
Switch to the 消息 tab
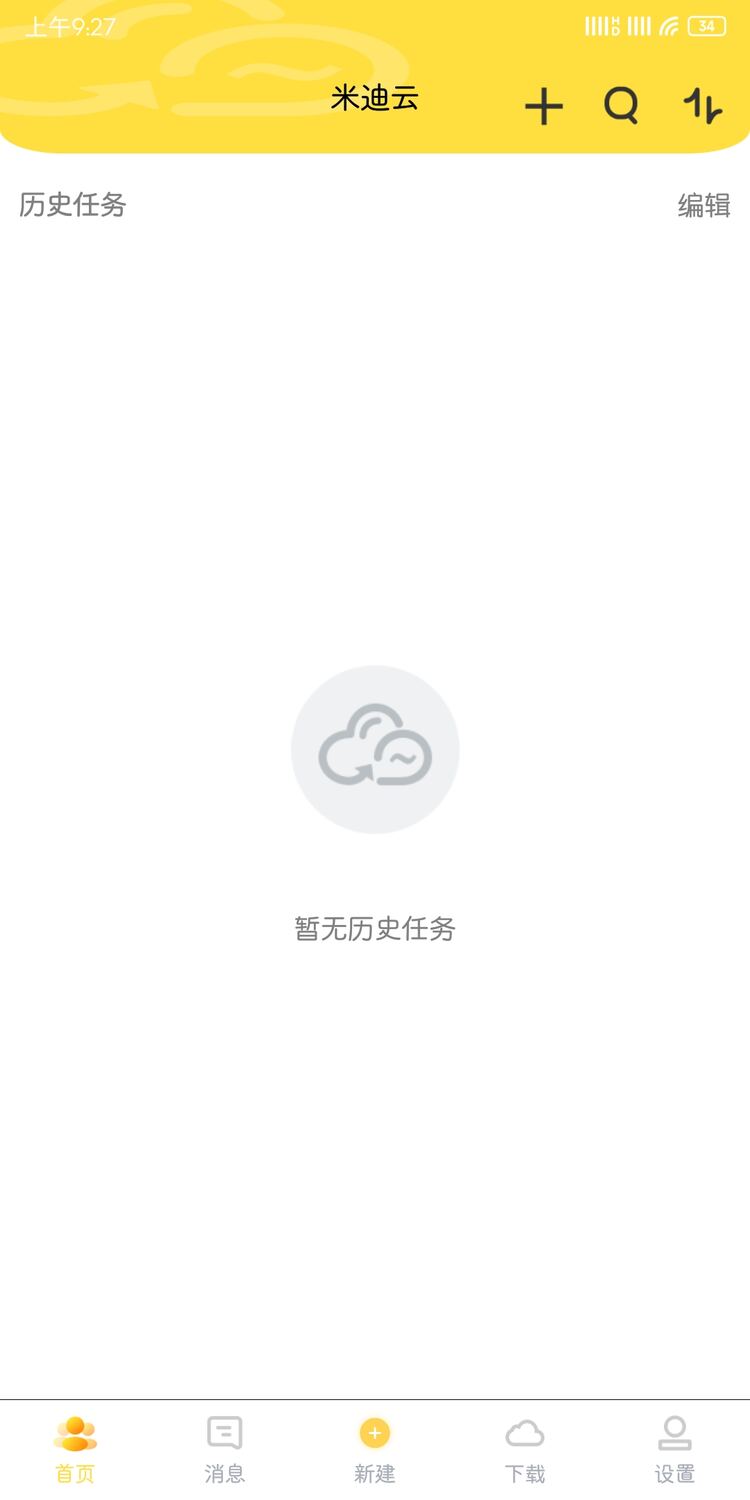pyautogui.click(x=225, y=1448)
